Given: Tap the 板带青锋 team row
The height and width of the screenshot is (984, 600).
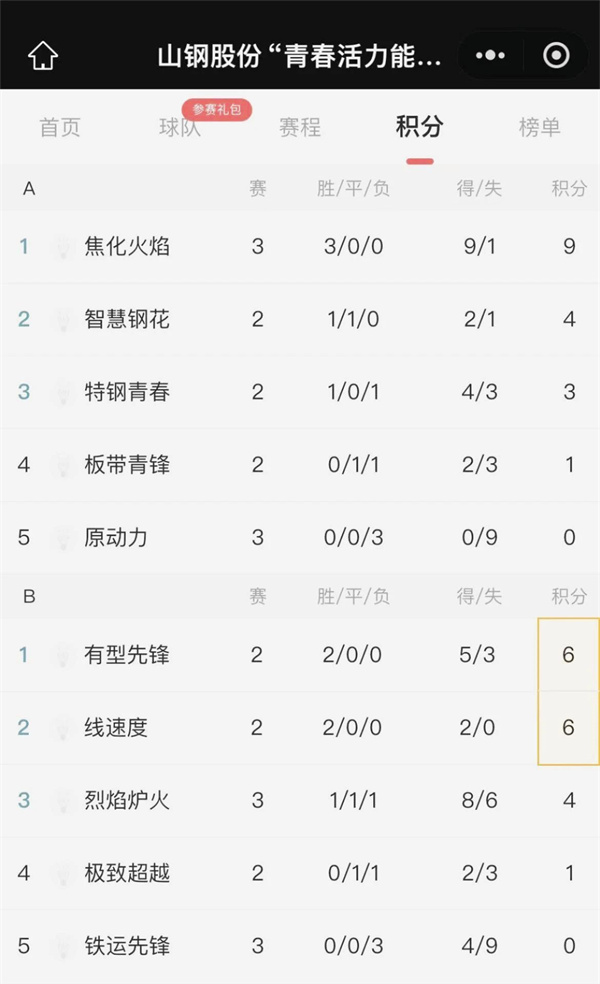Looking at the screenshot, I should [x=127, y=464].
